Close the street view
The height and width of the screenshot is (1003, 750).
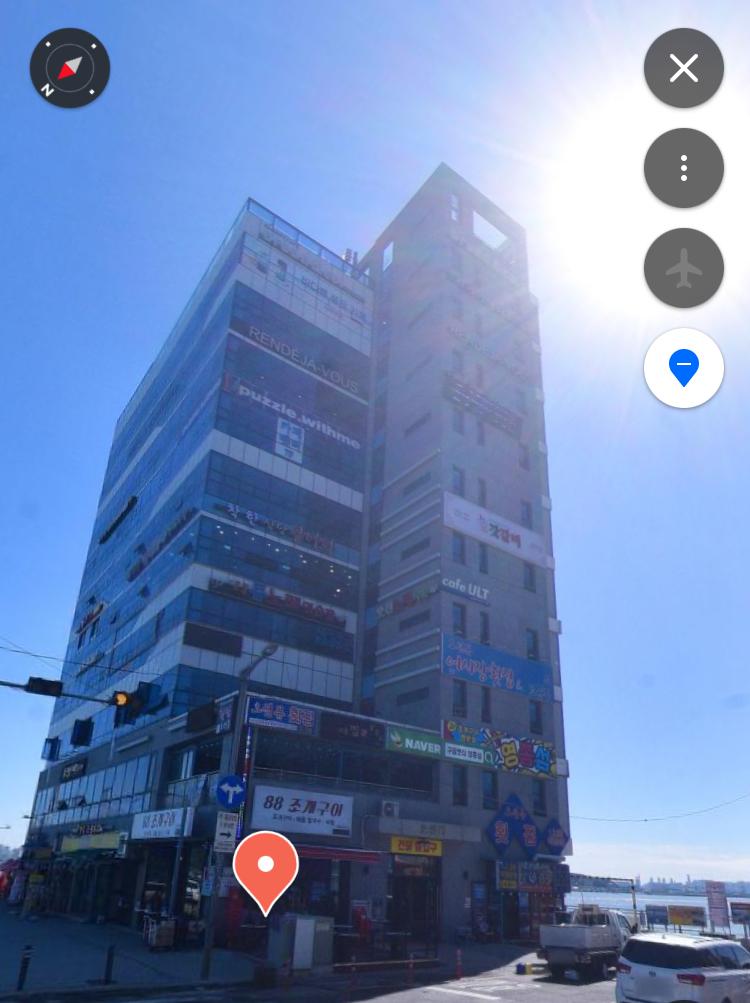(x=684, y=68)
